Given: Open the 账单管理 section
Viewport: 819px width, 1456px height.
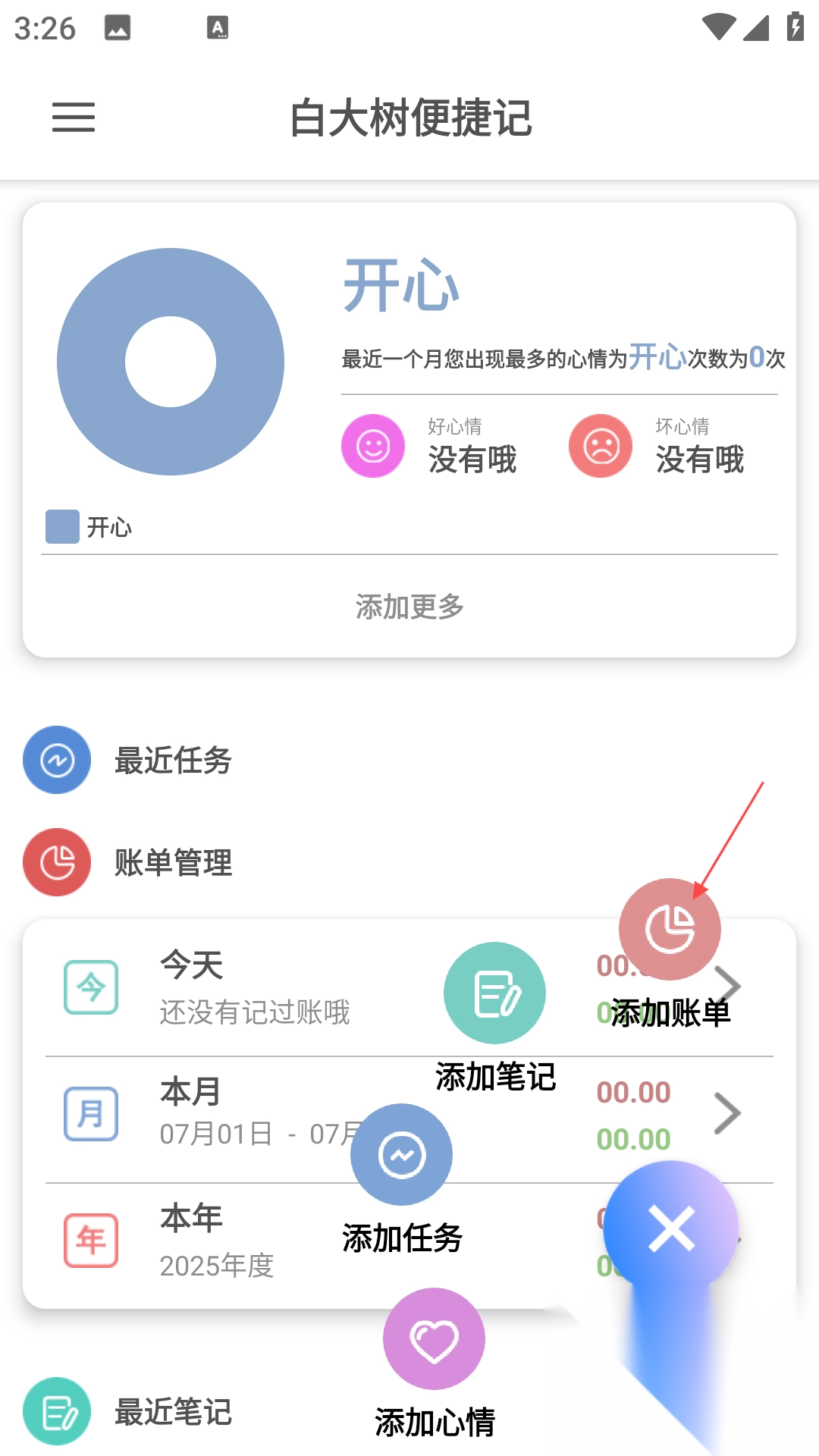Looking at the screenshot, I should pos(173,862).
